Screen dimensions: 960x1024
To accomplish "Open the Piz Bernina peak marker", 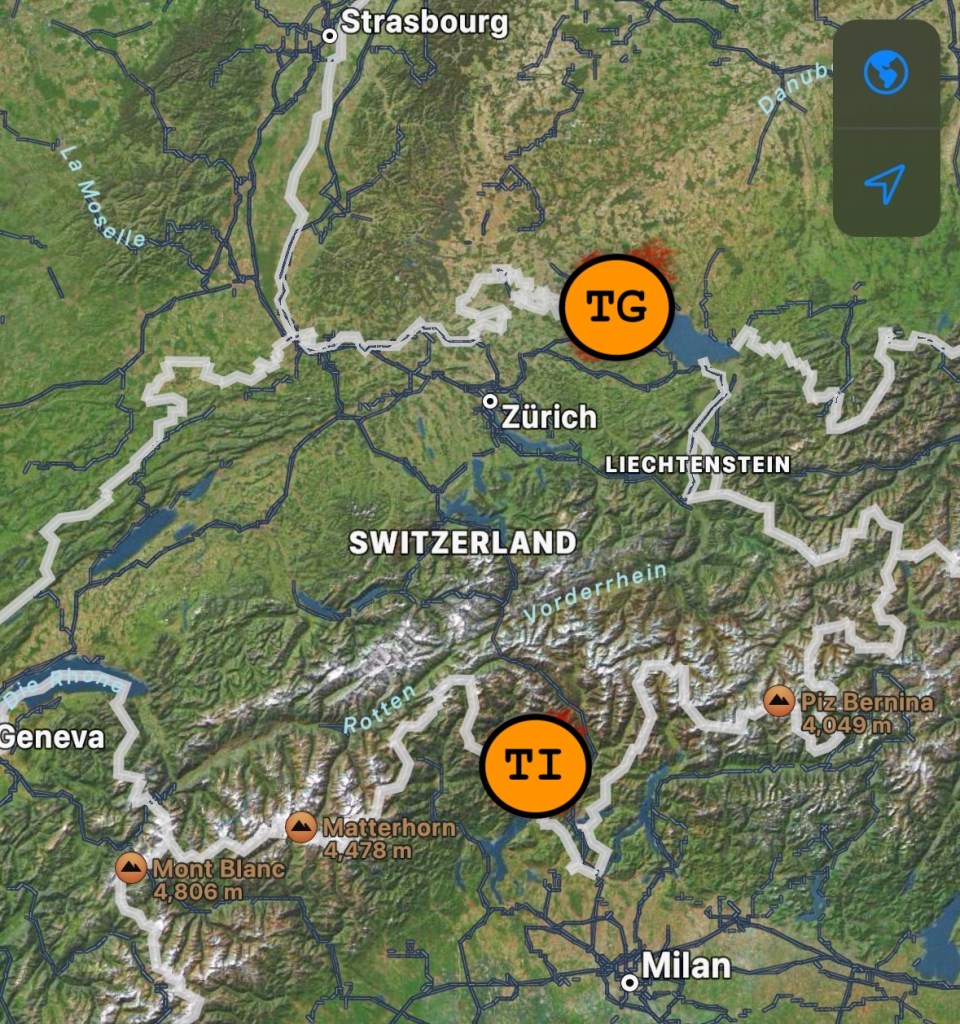I will coord(779,701).
